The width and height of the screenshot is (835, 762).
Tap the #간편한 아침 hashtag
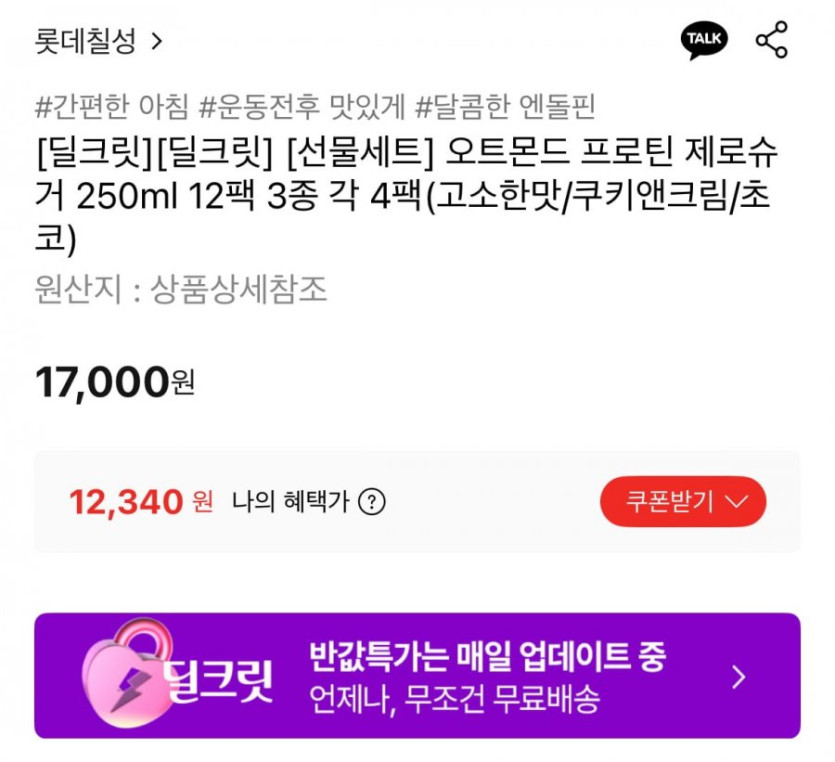tap(111, 107)
